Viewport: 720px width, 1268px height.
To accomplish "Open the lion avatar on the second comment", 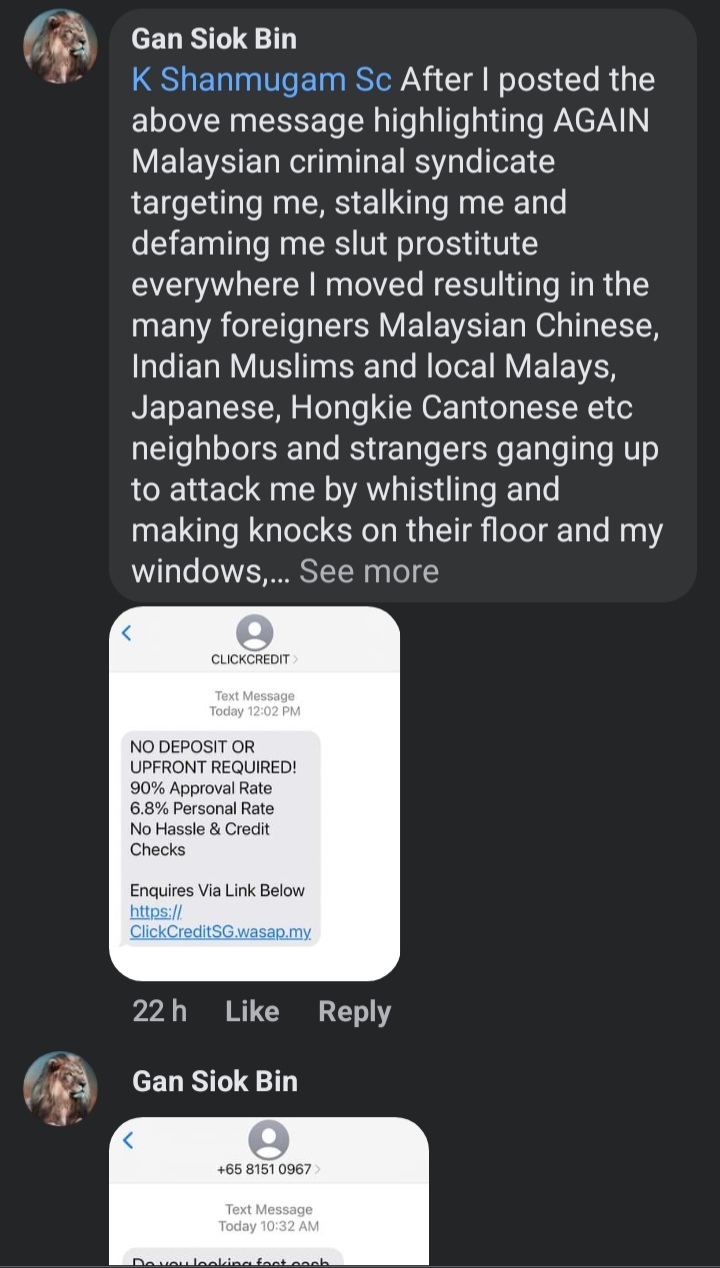I will click(60, 1089).
